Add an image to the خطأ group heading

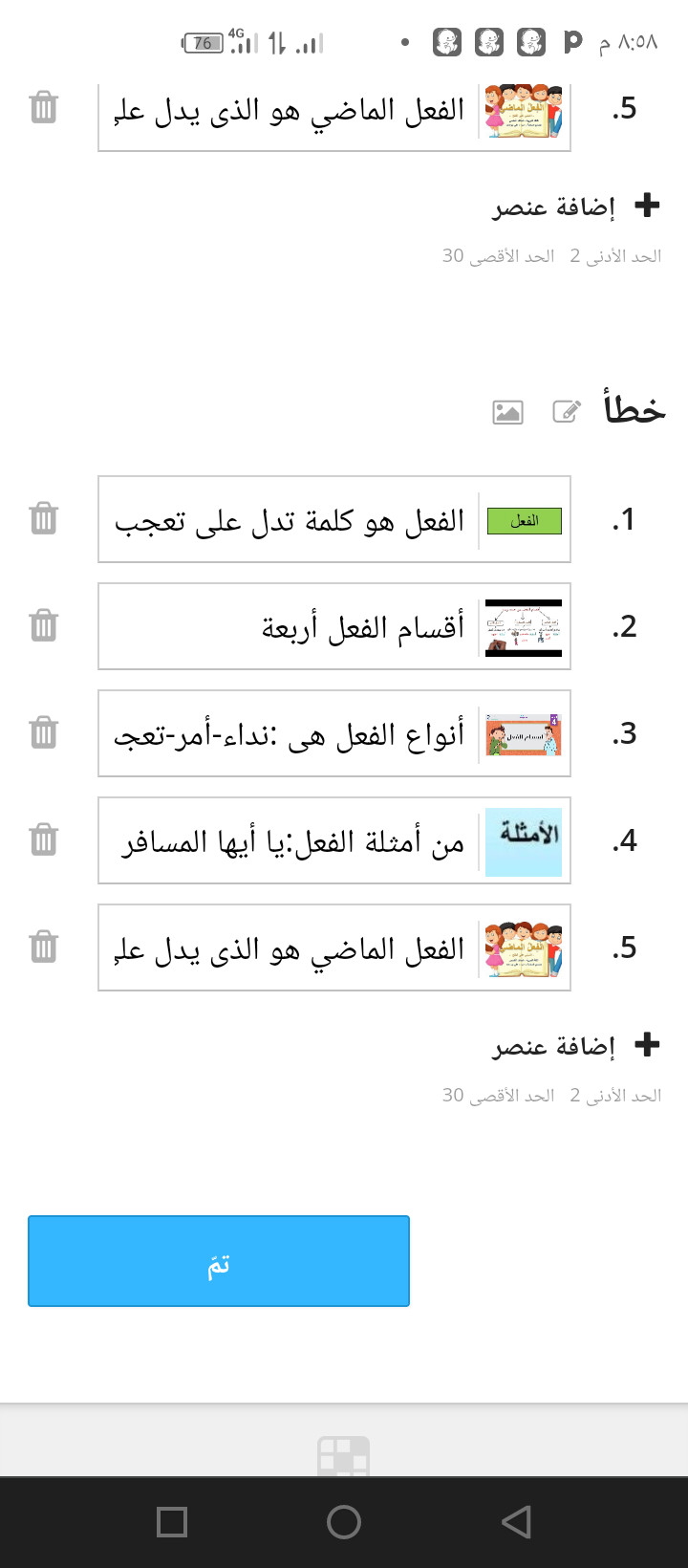(507, 412)
